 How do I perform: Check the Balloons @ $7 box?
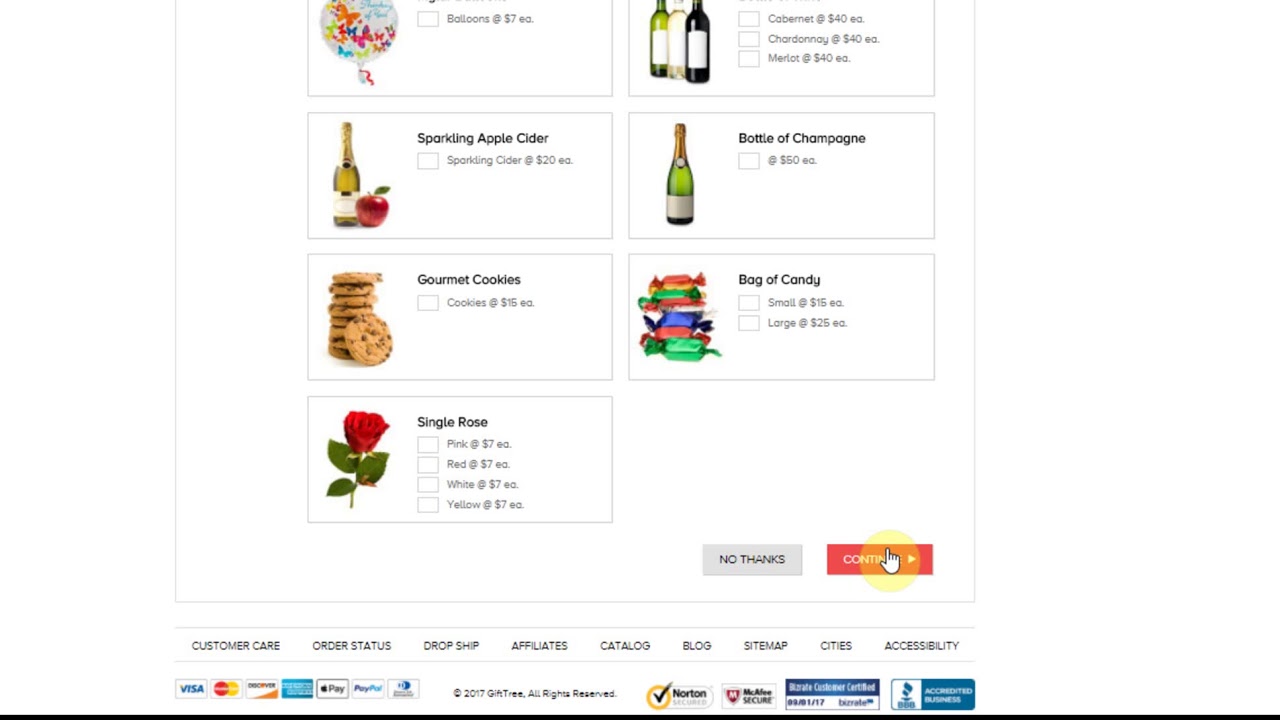click(x=428, y=19)
